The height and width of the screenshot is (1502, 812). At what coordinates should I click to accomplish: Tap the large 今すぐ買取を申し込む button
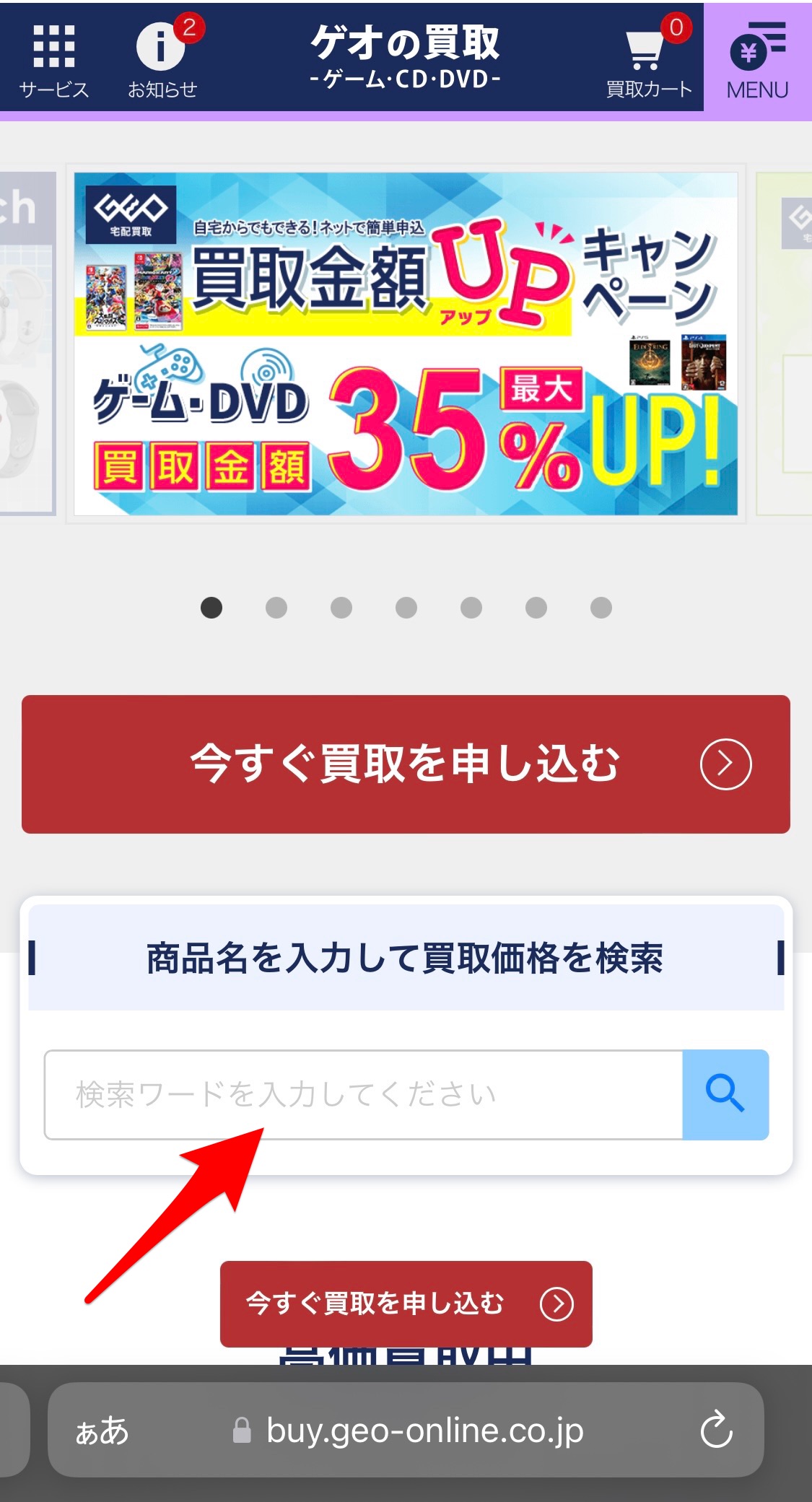pos(406,764)
